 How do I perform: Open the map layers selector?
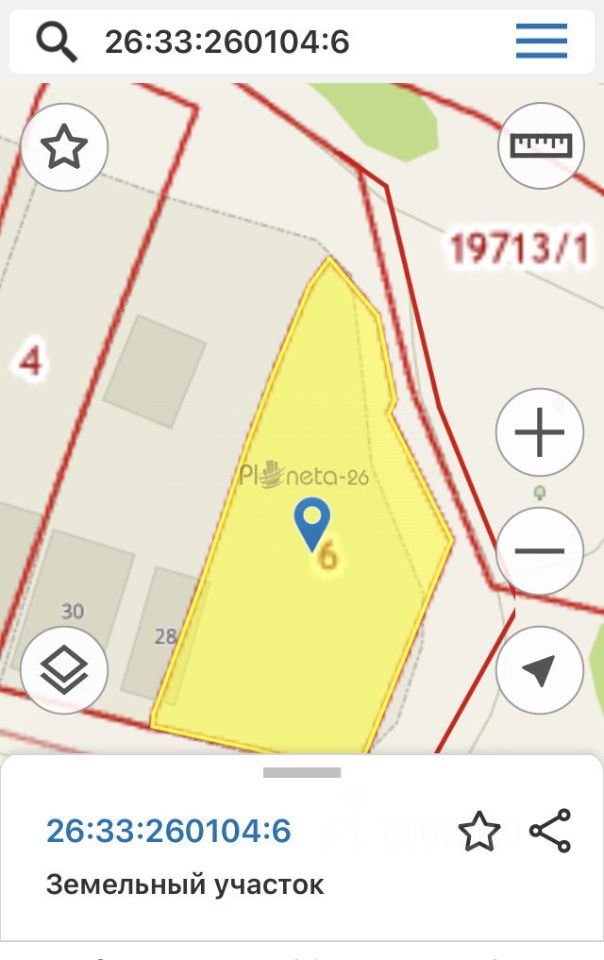(x=64, y=670)
